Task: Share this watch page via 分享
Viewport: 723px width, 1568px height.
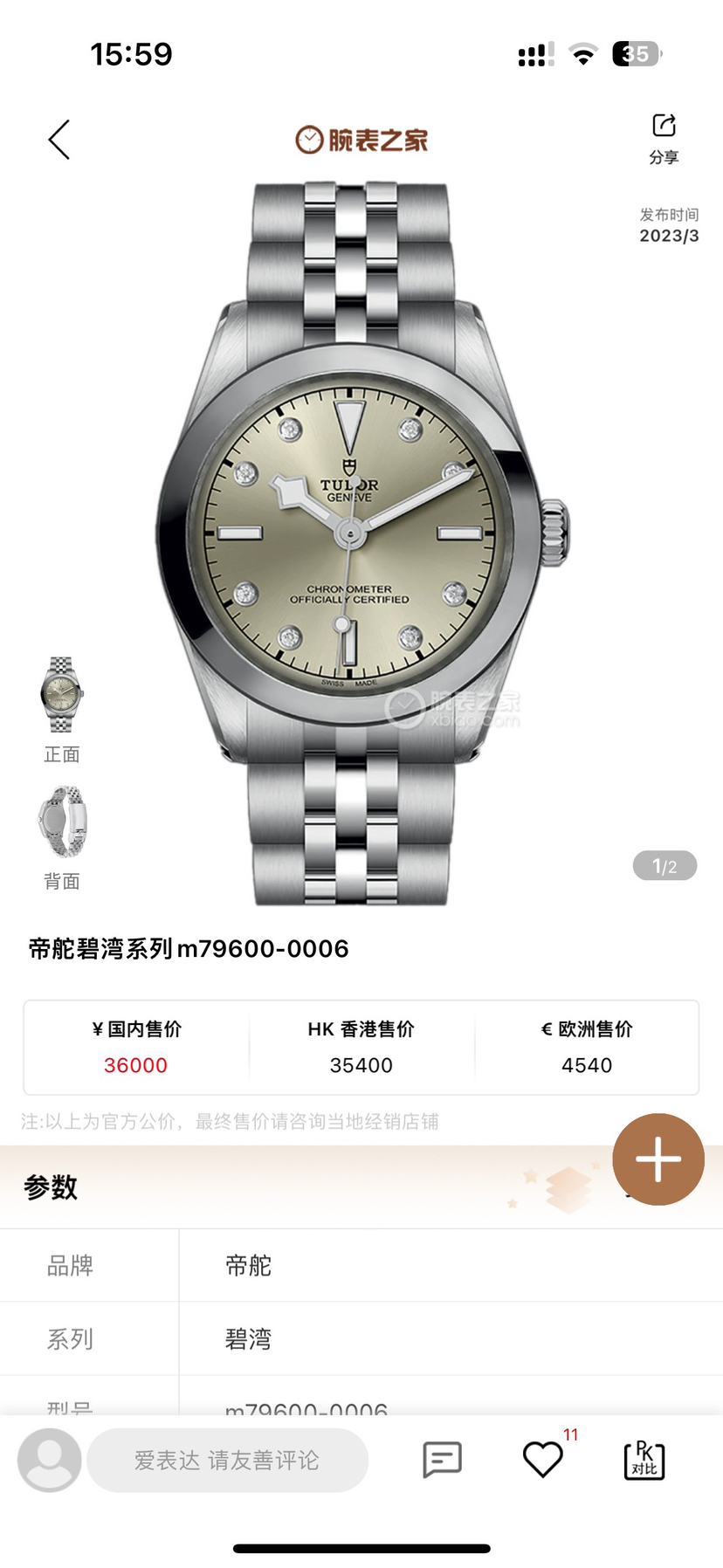Action: tap(664, 138)
